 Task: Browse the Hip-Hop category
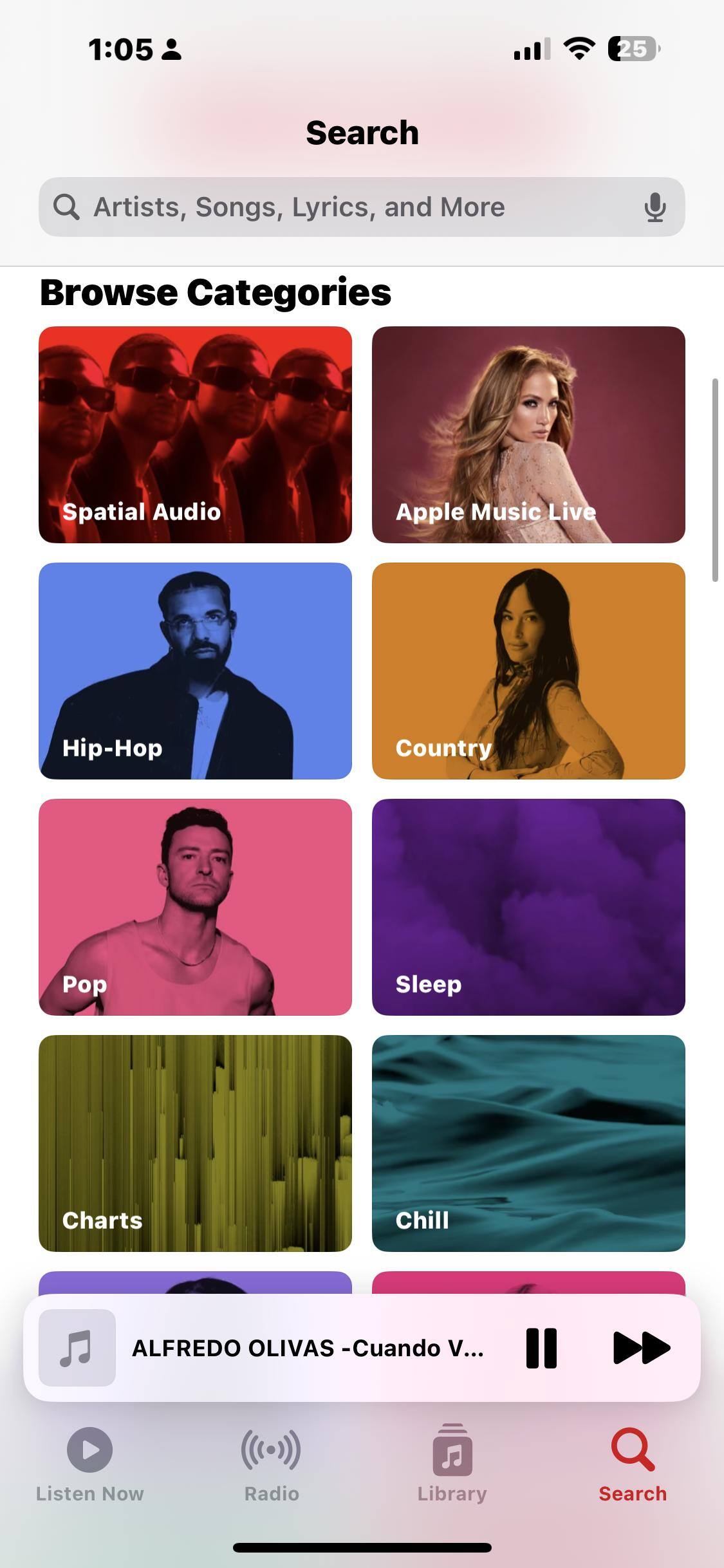point(195,671)
